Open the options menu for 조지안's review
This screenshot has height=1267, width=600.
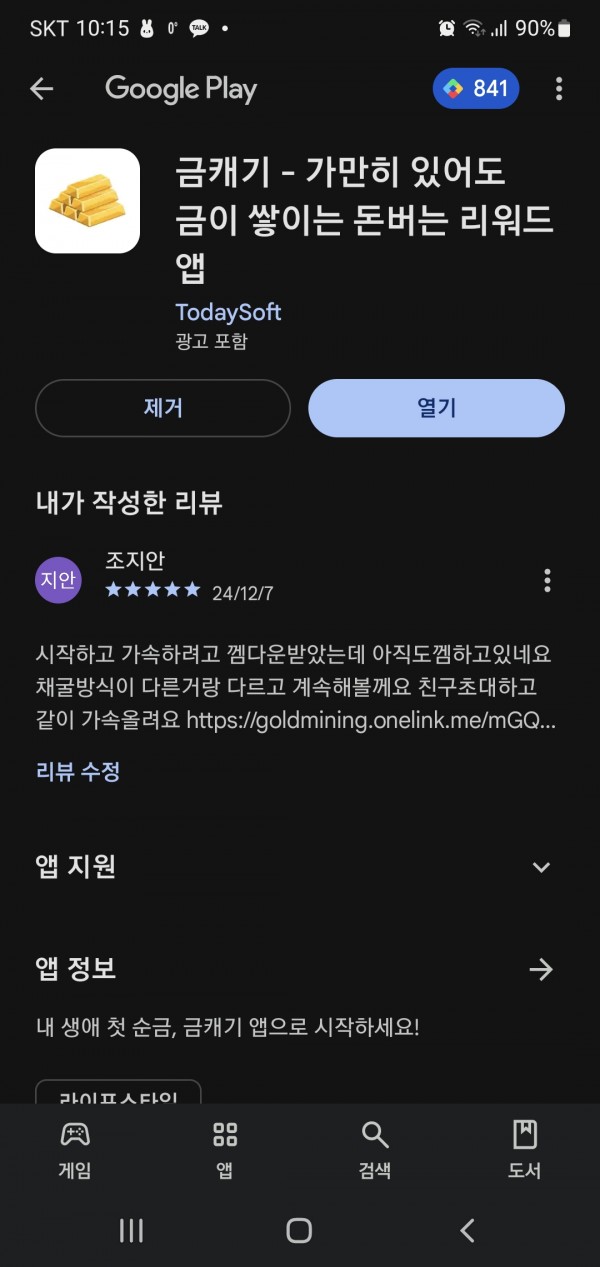[x=547, y=580]
